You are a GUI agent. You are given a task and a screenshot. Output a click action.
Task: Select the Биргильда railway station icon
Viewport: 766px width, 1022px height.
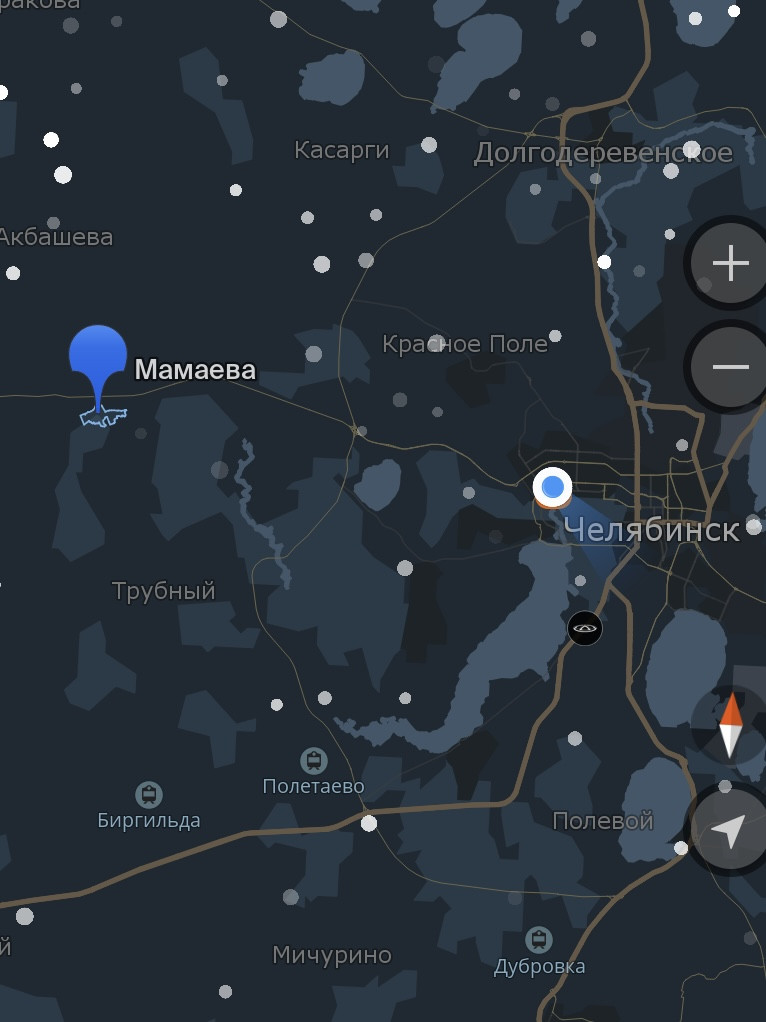pyautogui.click(x=149, y=795)
